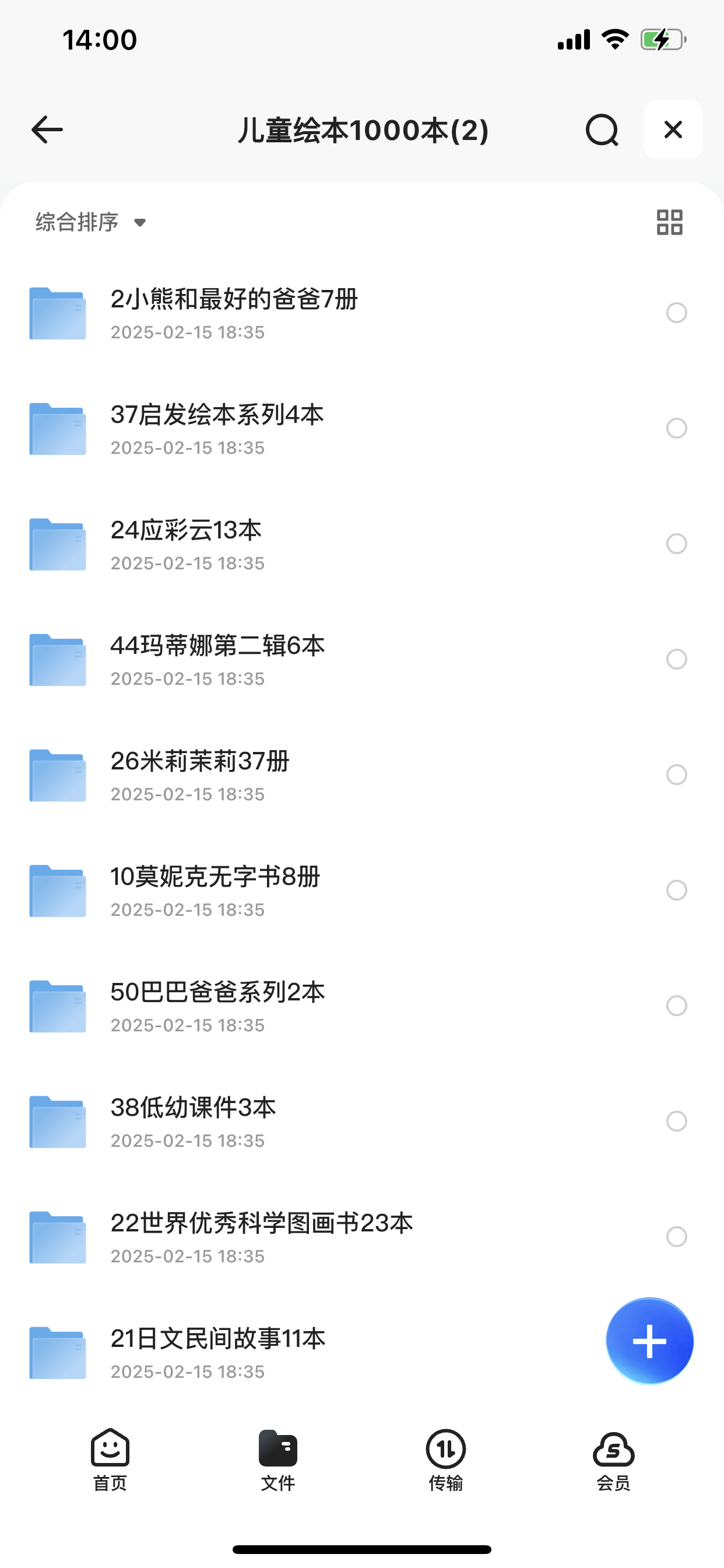Image resolution: width=724 pixels, height=1568 pixels.
Task: Check the circle beside 26米莉茉莉37册
Action: tap(676, 775)
